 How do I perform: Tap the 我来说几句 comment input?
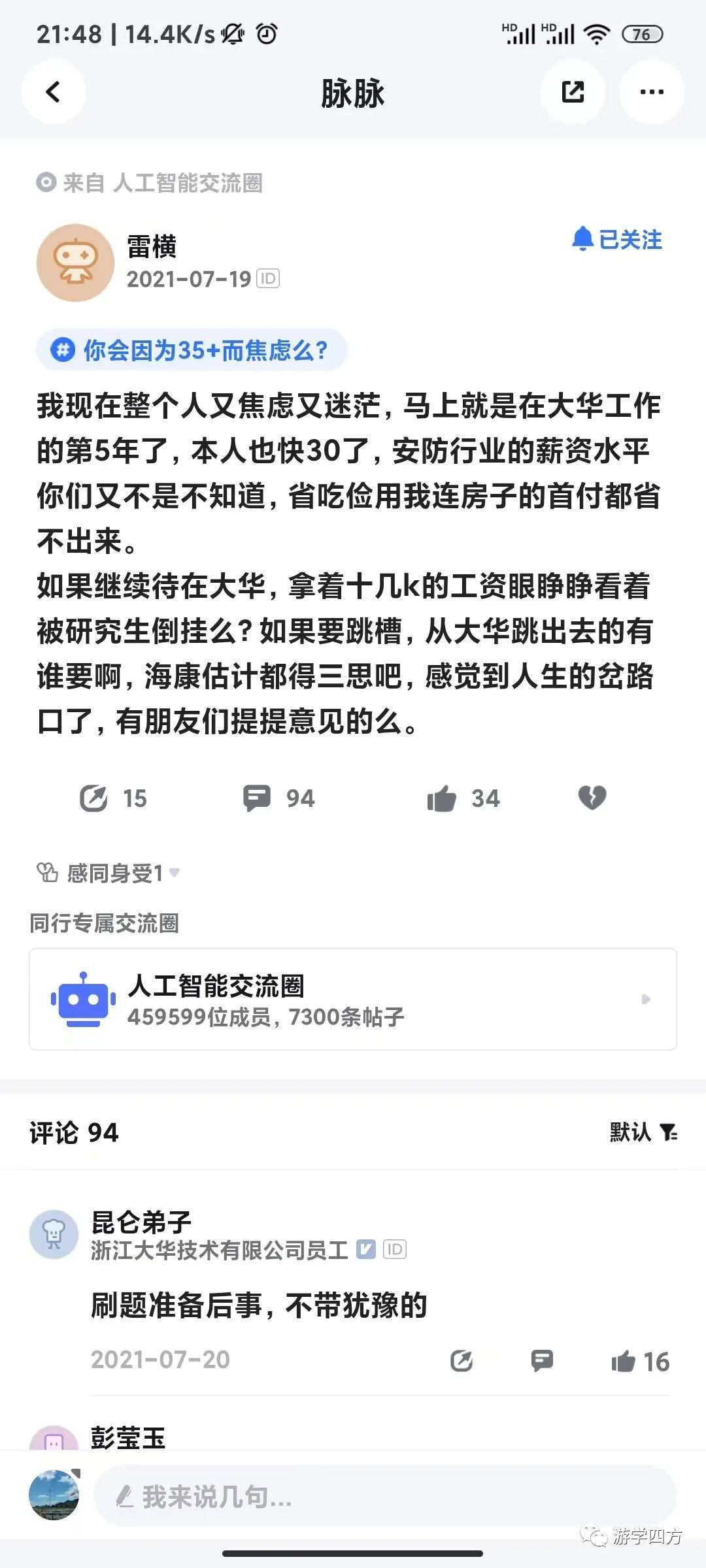(x=384, y=1496)
